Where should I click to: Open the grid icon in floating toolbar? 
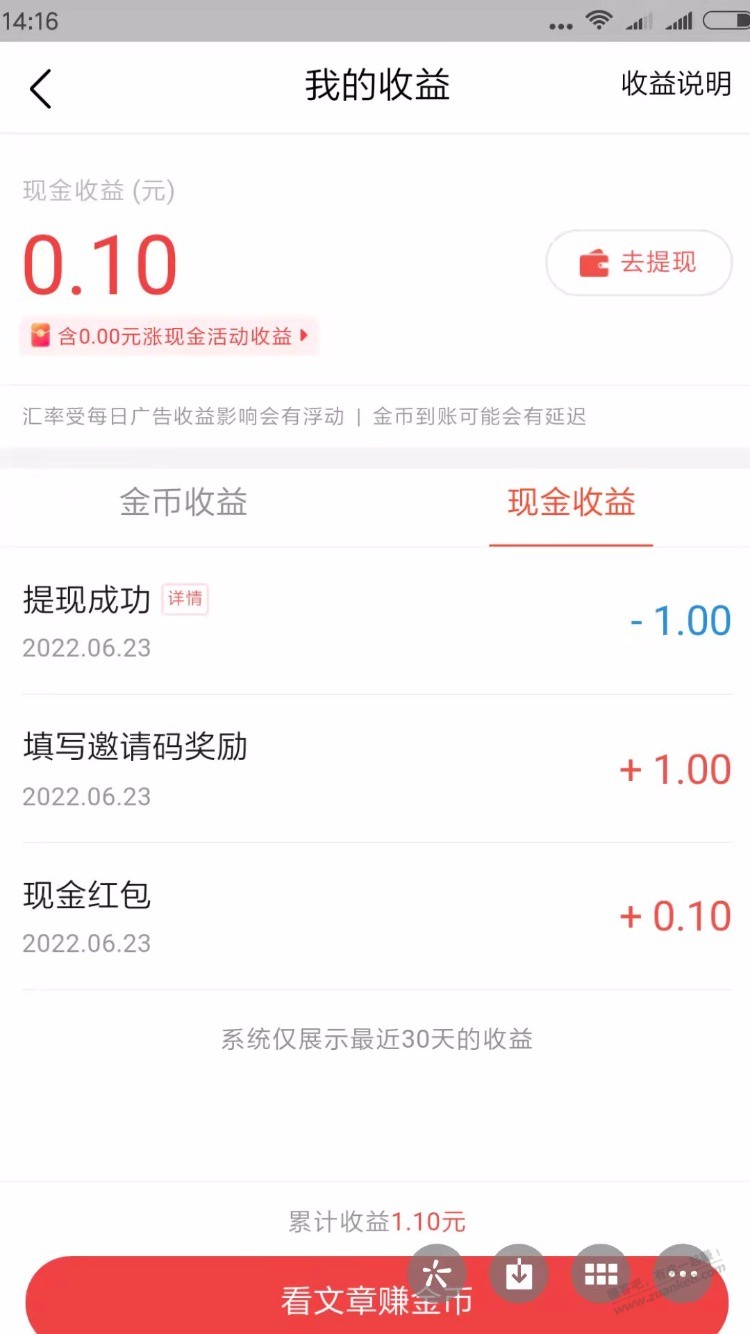pyautogui.click(x=601, y=1274)
